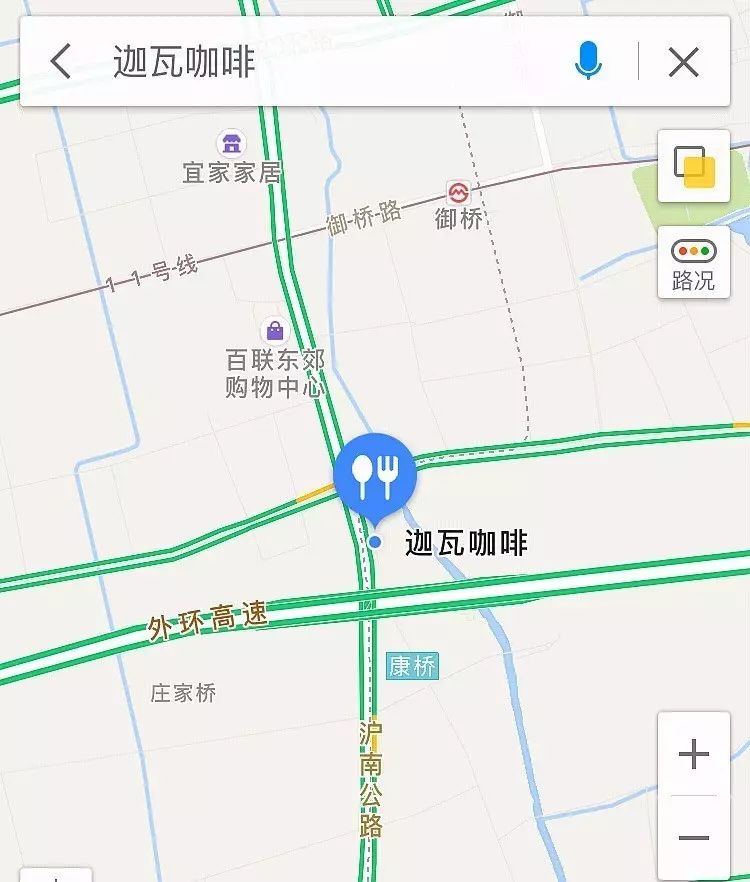Screen dimensions: 750x882
Task: Start voice search with the microphone
Action: click(588, 62)
